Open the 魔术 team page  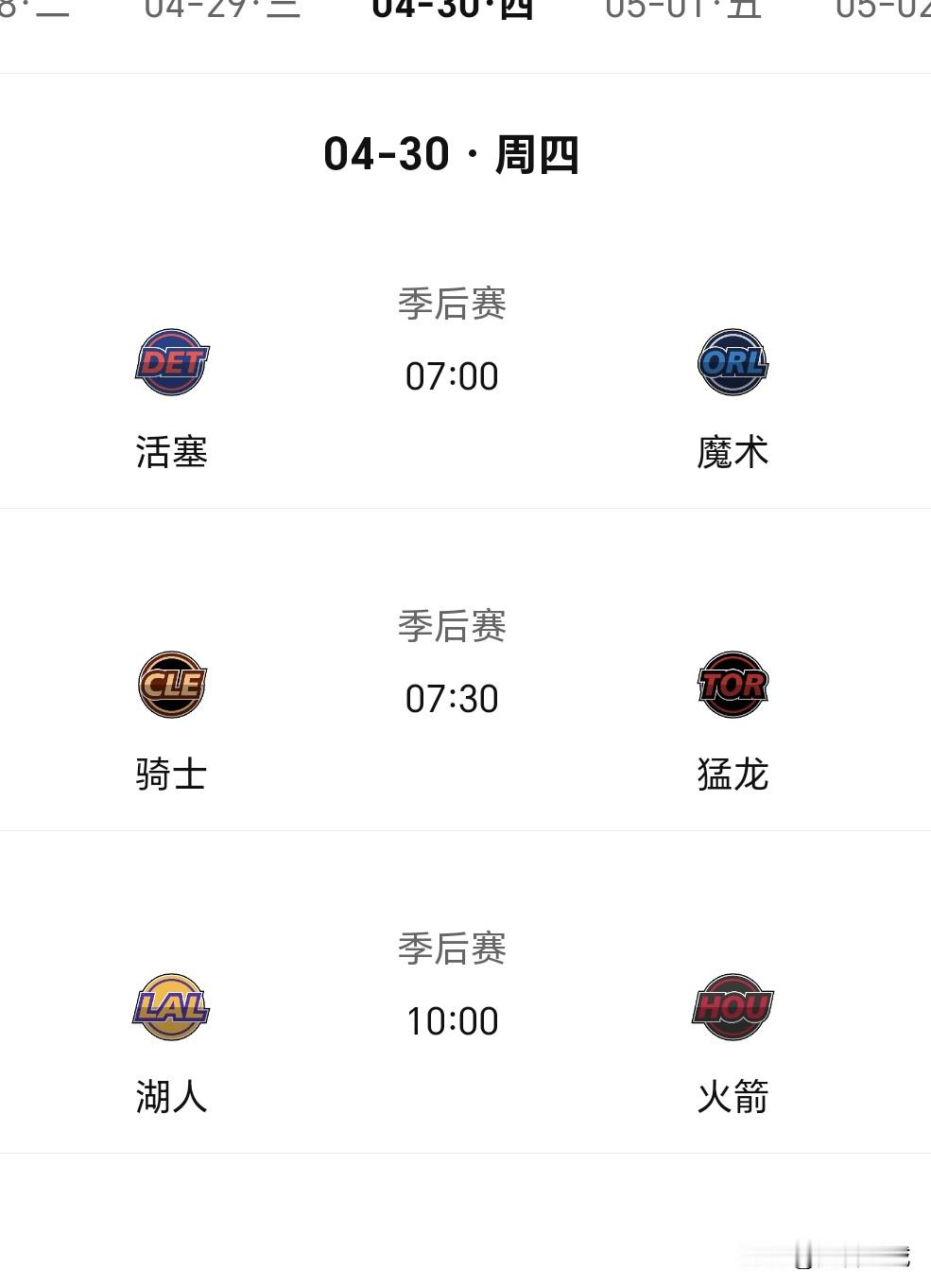733,453
